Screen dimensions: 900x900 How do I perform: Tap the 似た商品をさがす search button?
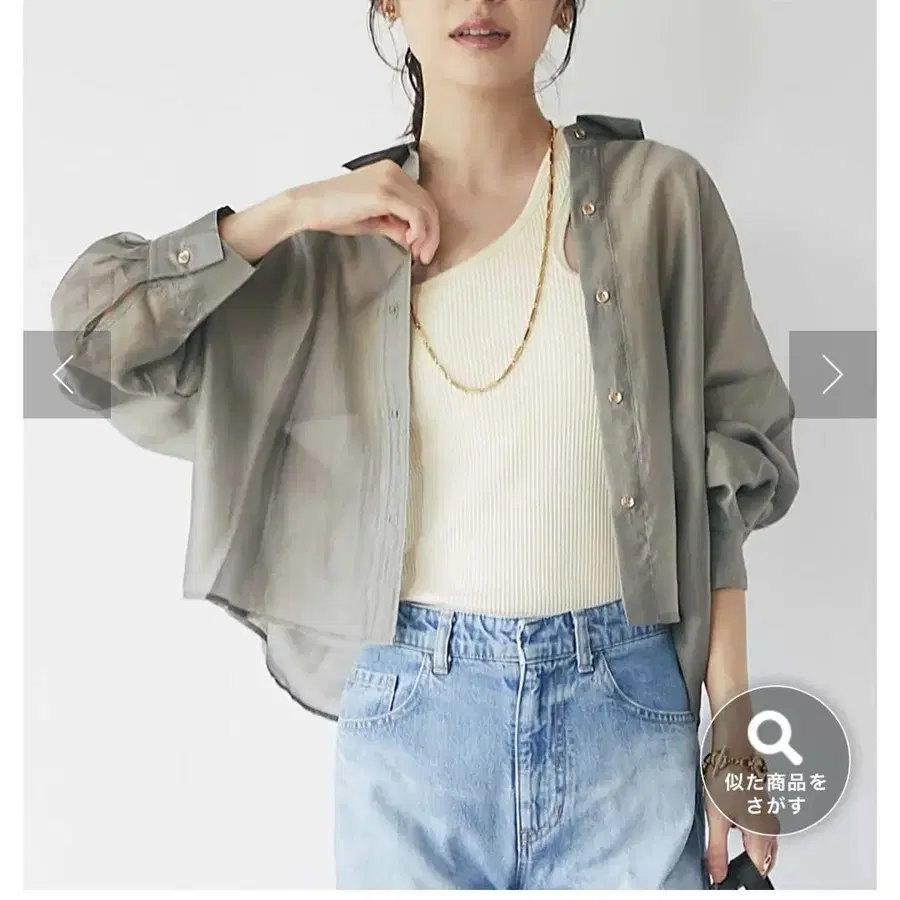[x=775, y=761]
